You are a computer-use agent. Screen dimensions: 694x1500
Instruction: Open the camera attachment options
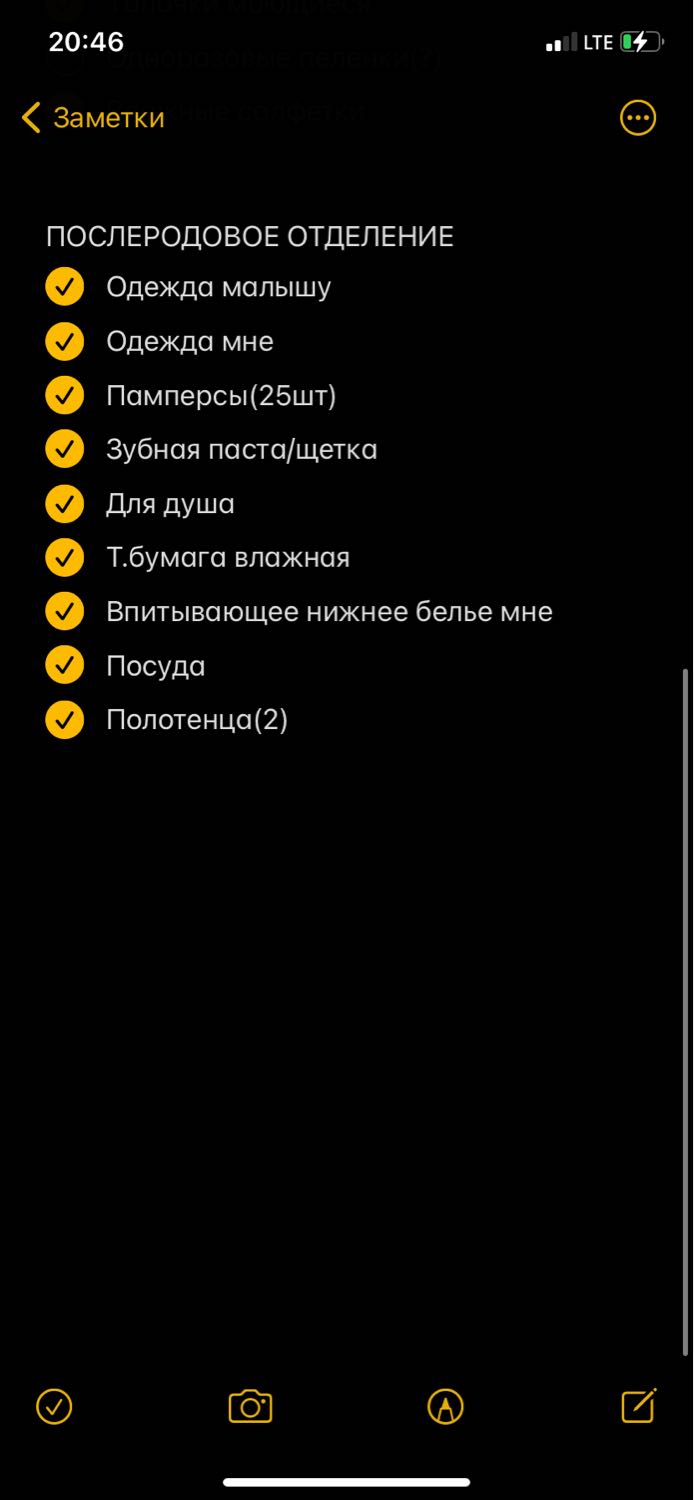coord(250,1406)
